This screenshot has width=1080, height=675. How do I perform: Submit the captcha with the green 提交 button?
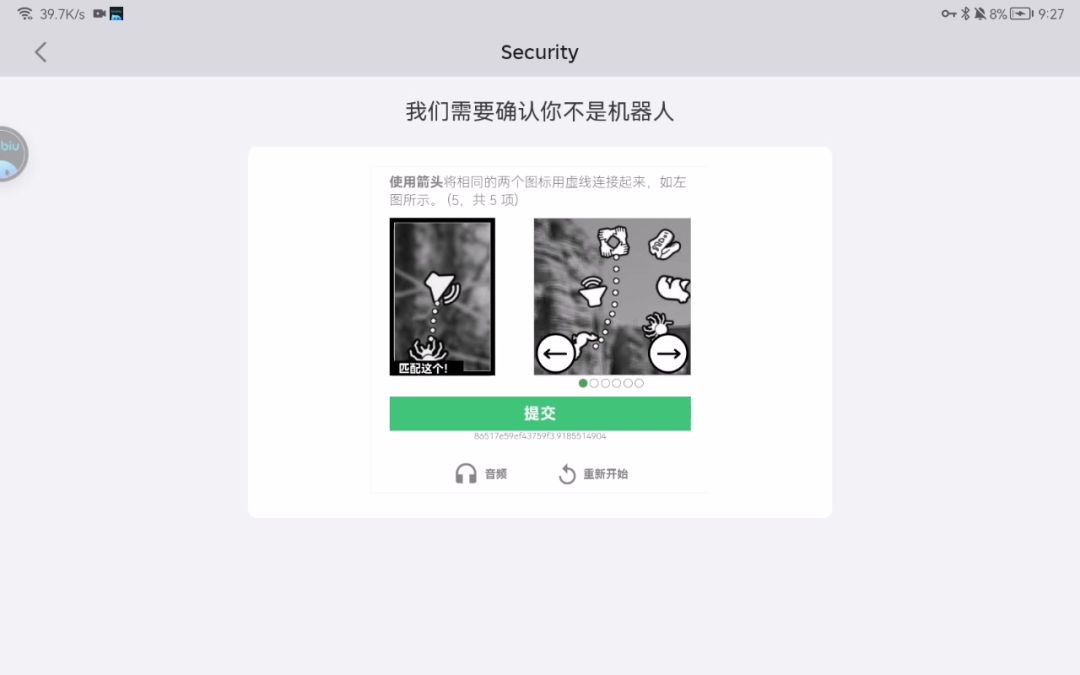tap(540, 413)
